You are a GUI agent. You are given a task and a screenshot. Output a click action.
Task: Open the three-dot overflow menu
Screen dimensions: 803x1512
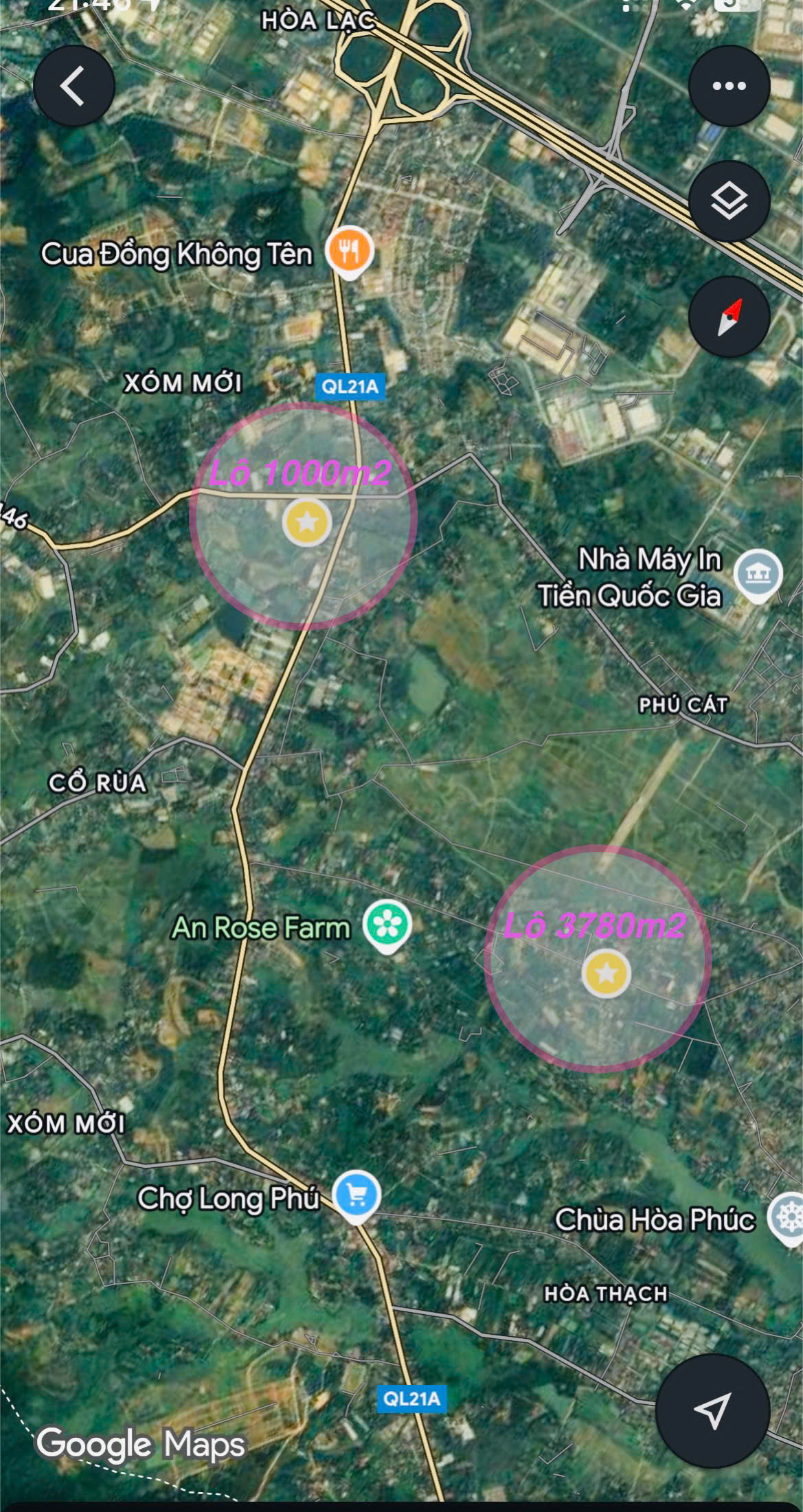pyautogui.click(x=729, y=86)
